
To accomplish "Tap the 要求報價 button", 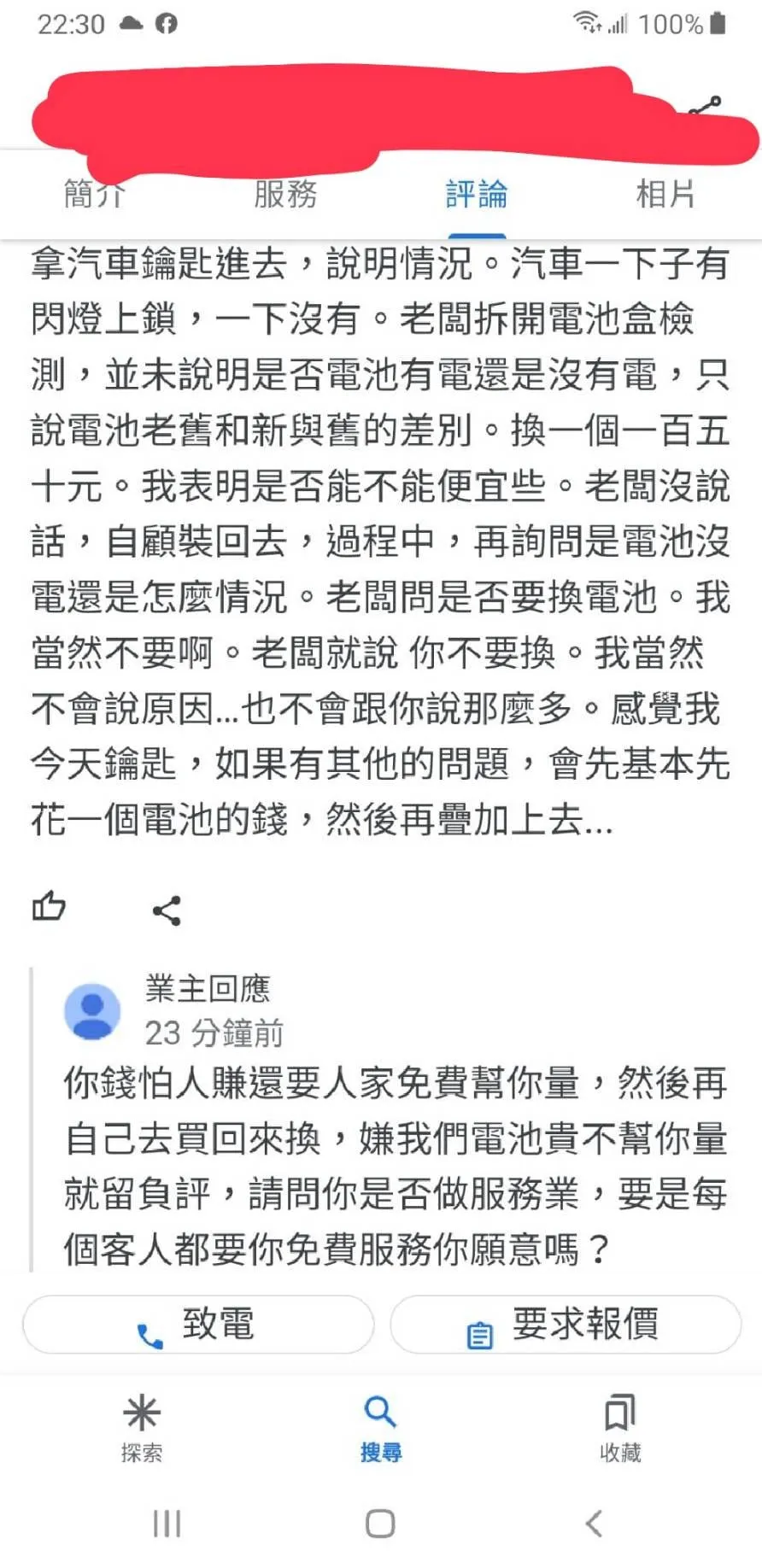I will [x=566, y=1325].
